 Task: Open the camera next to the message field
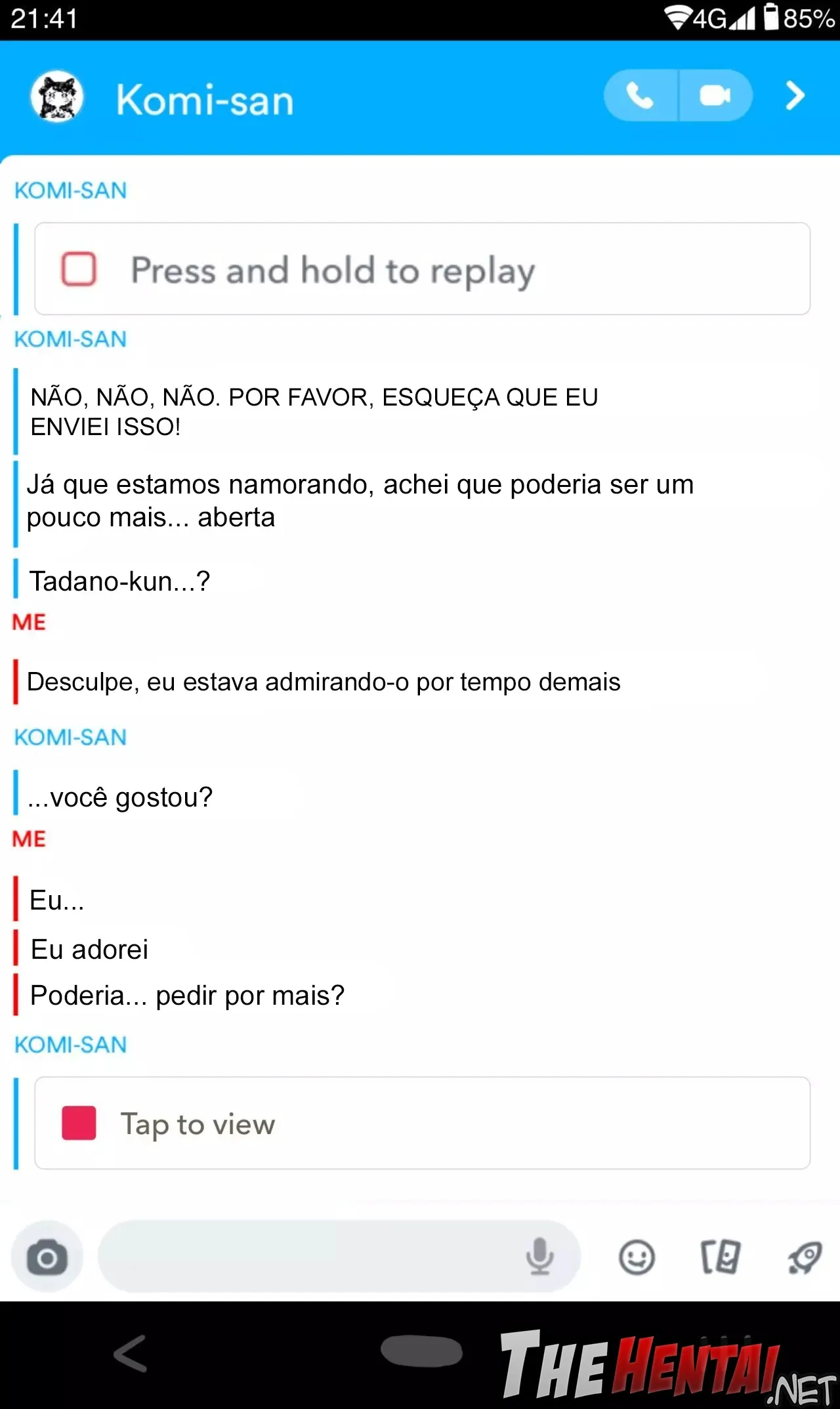(47, 1257)
